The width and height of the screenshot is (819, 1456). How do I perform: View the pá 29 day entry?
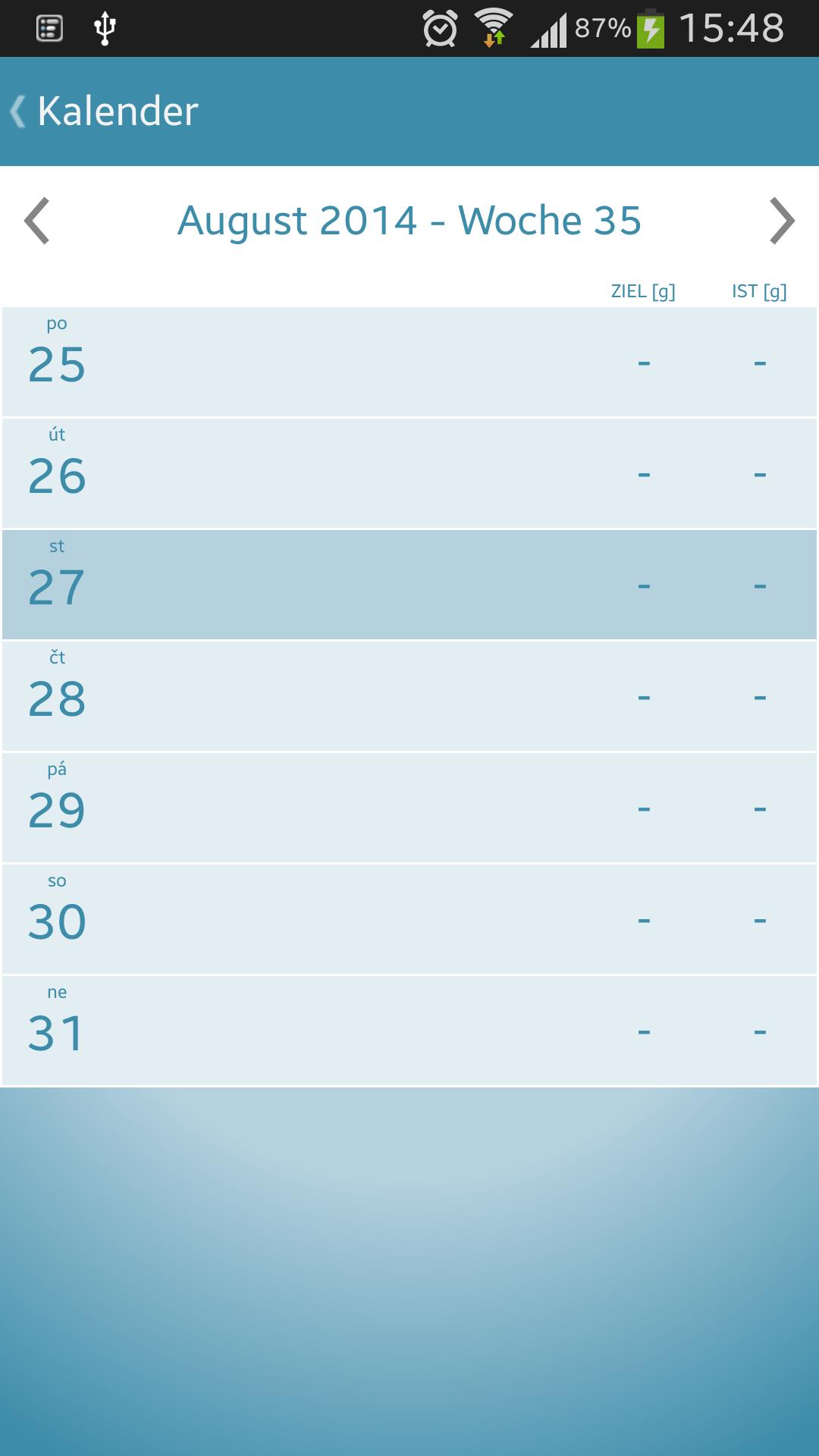click(x=409, y=808)
